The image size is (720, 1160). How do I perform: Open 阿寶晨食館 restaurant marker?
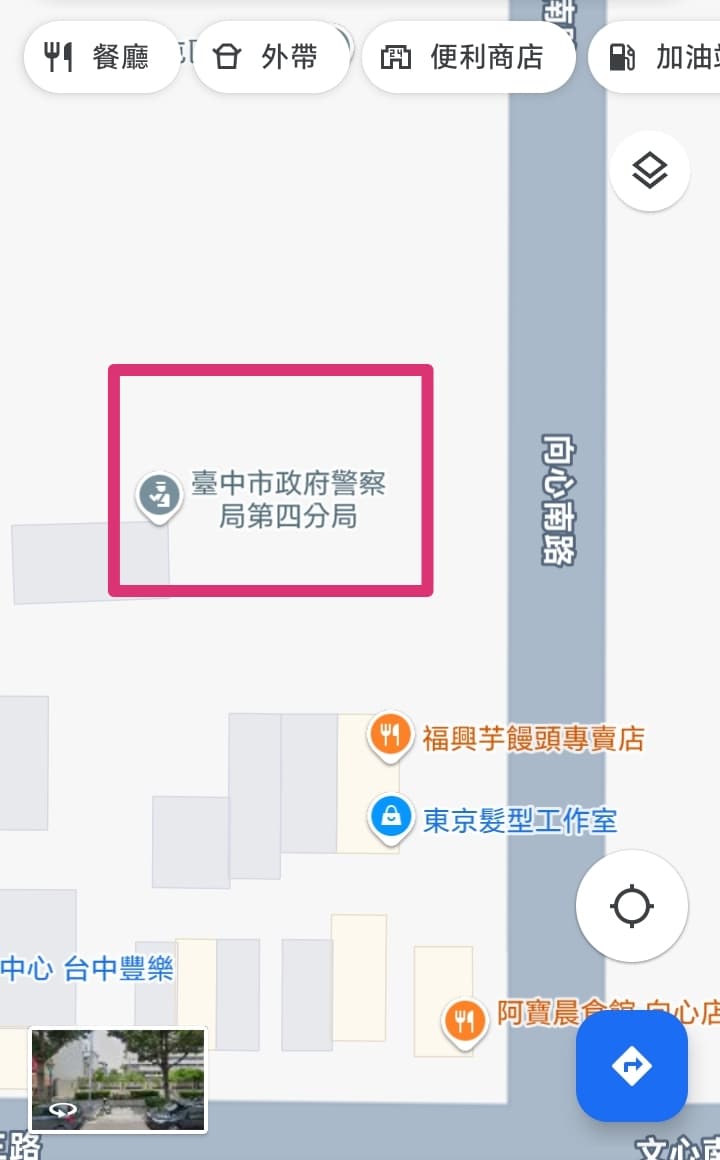click(464, 1022)
